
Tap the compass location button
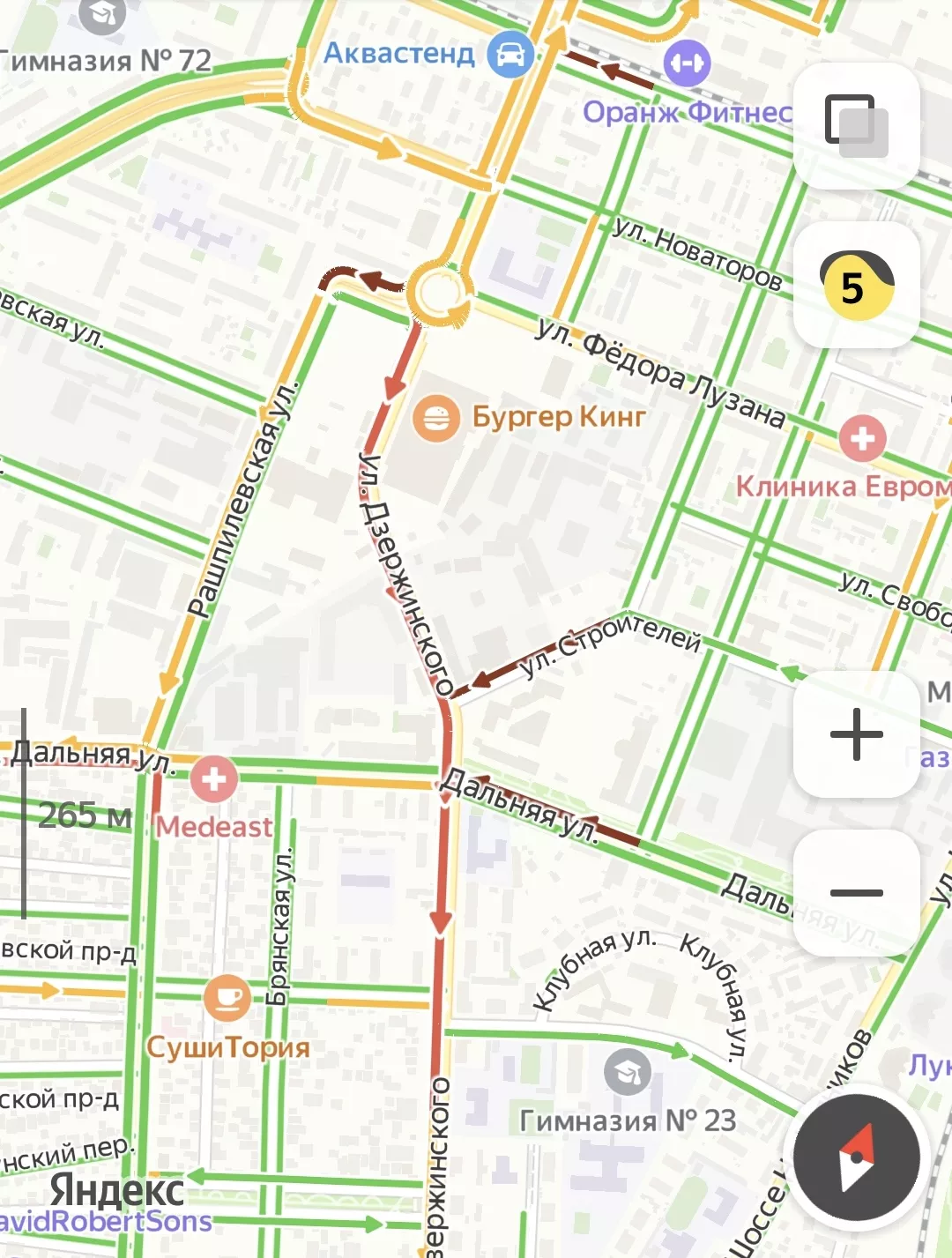coord(856,1157)
